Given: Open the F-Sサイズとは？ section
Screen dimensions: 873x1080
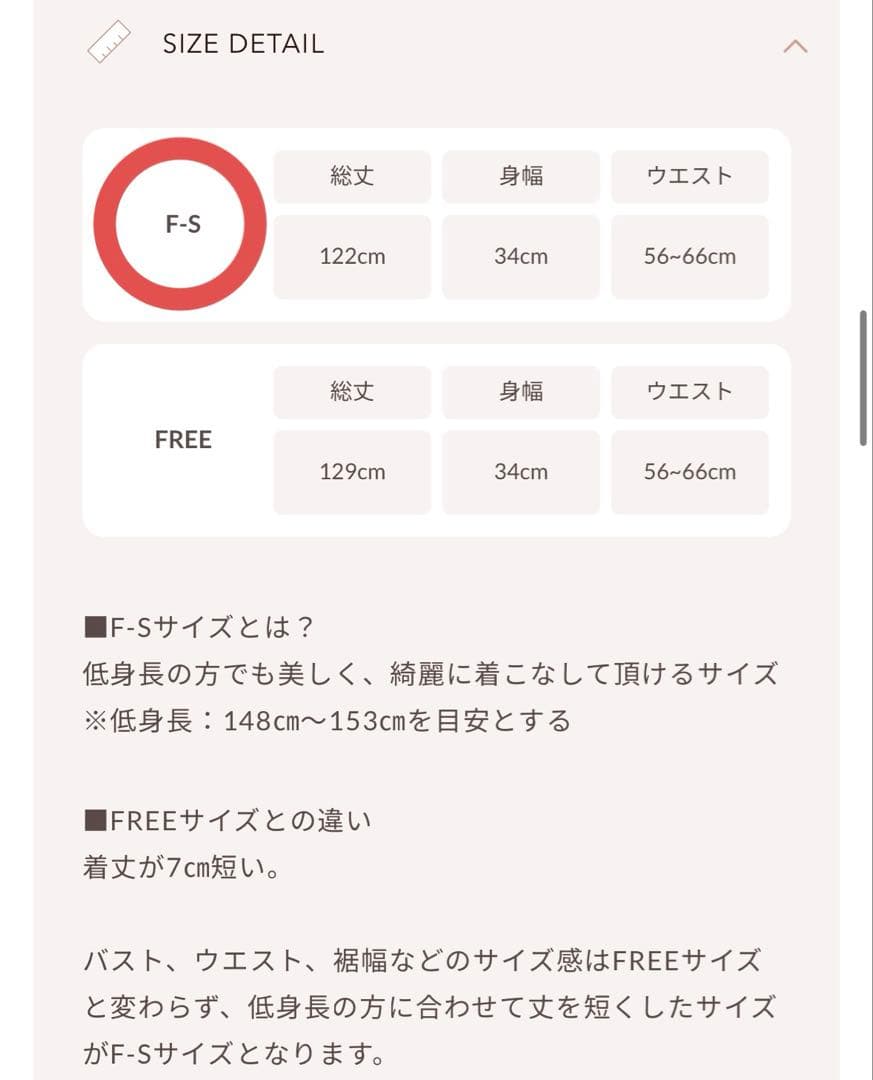Looking at the screenshot, I should pyautogui.click(x=196, y=626).
